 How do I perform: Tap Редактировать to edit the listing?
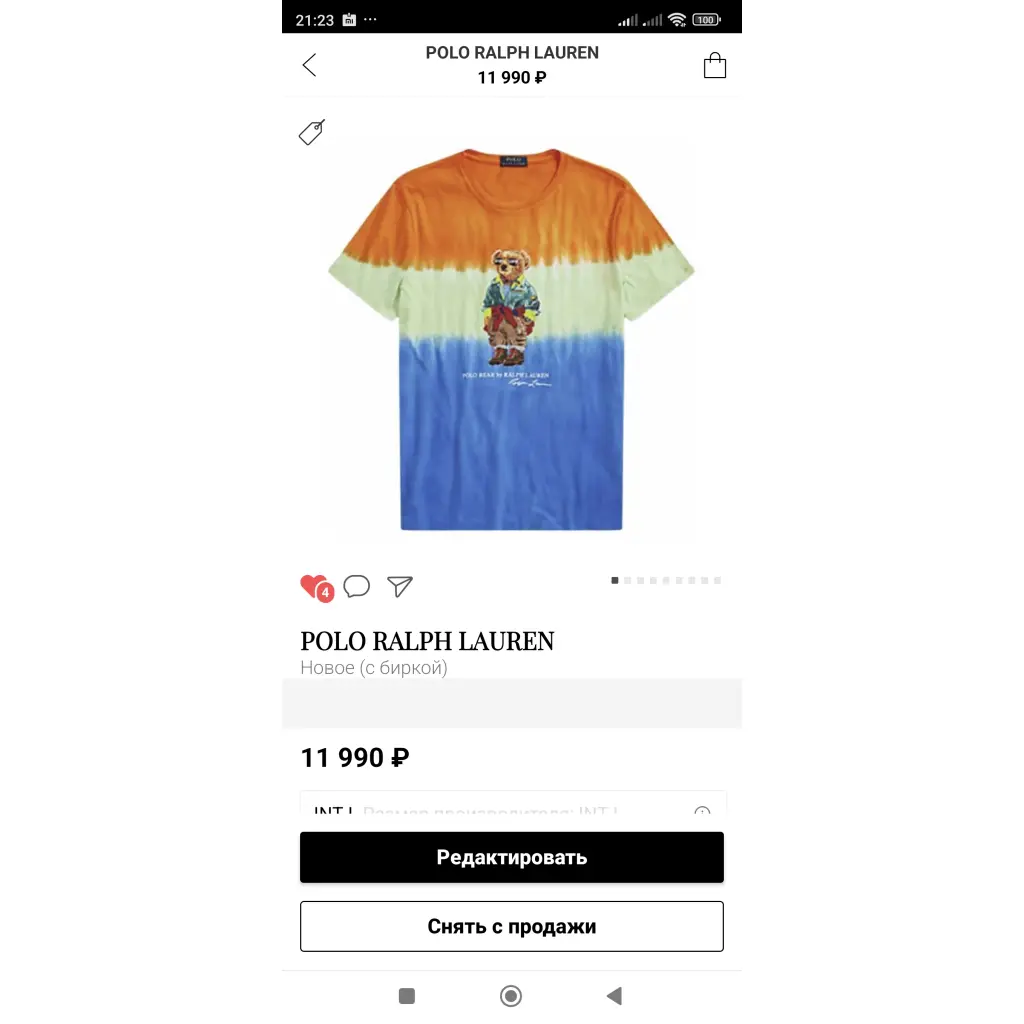click(x=511, y=857)
